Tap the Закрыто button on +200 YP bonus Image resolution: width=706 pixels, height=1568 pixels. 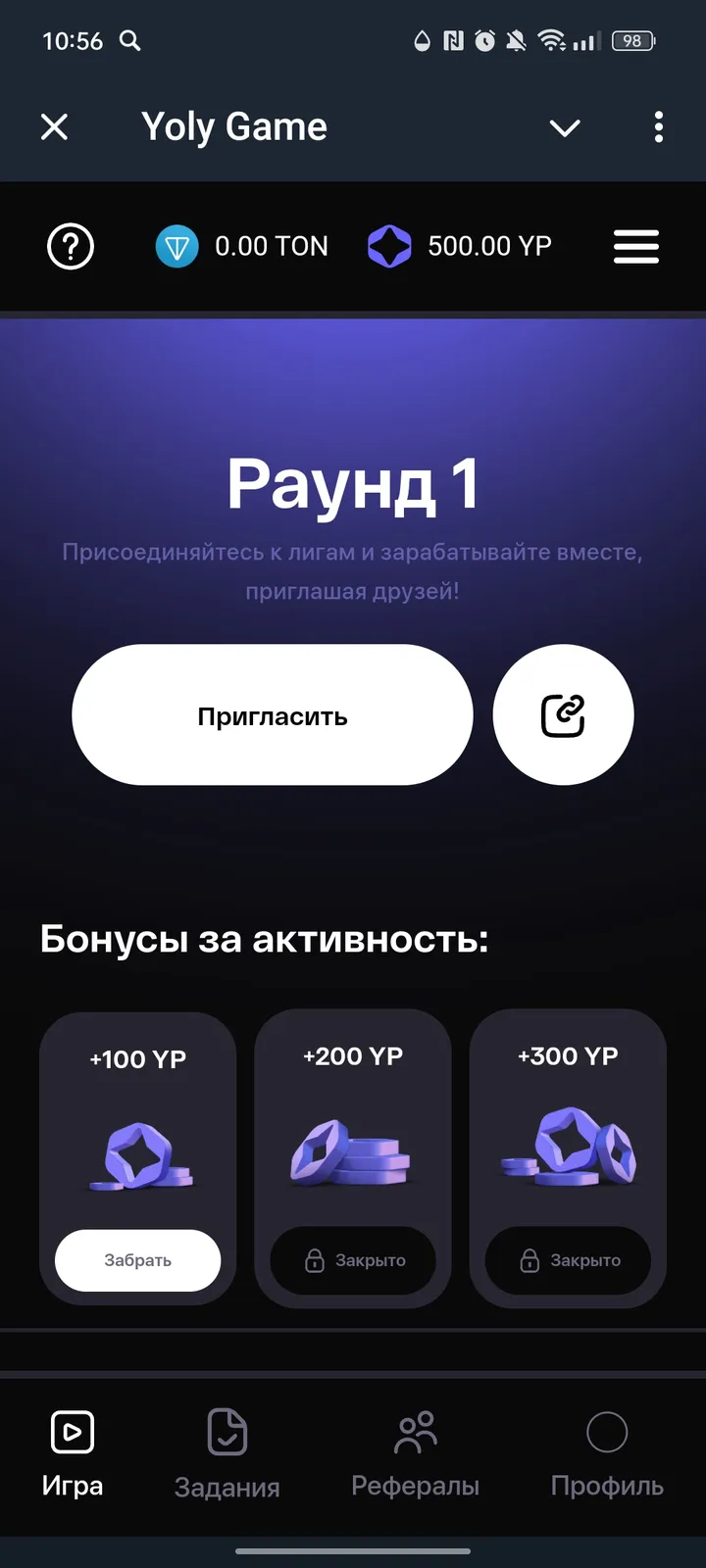click(353, 1260)
